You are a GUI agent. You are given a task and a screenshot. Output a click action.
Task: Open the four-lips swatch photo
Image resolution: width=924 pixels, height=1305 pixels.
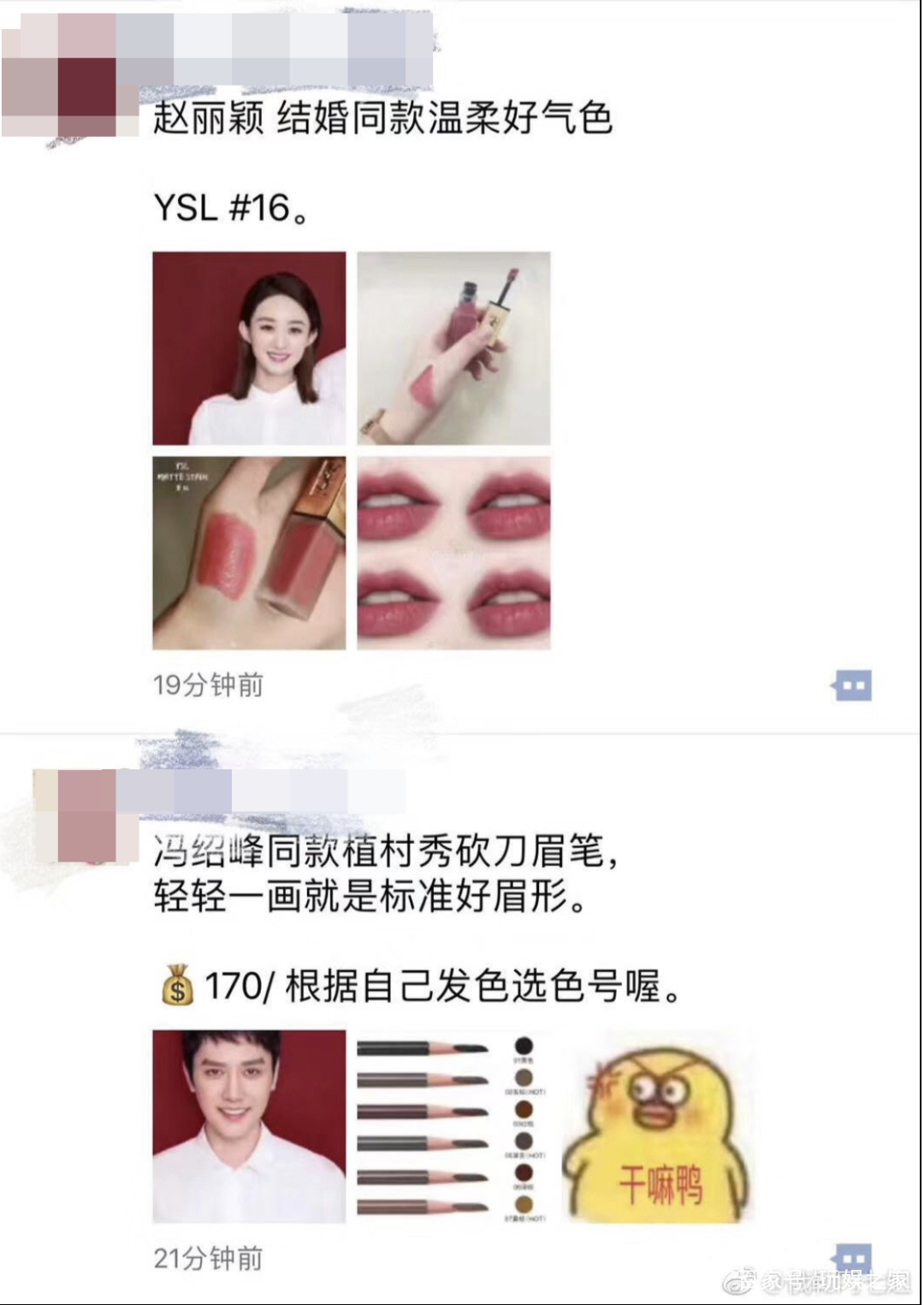click(453, 552)
